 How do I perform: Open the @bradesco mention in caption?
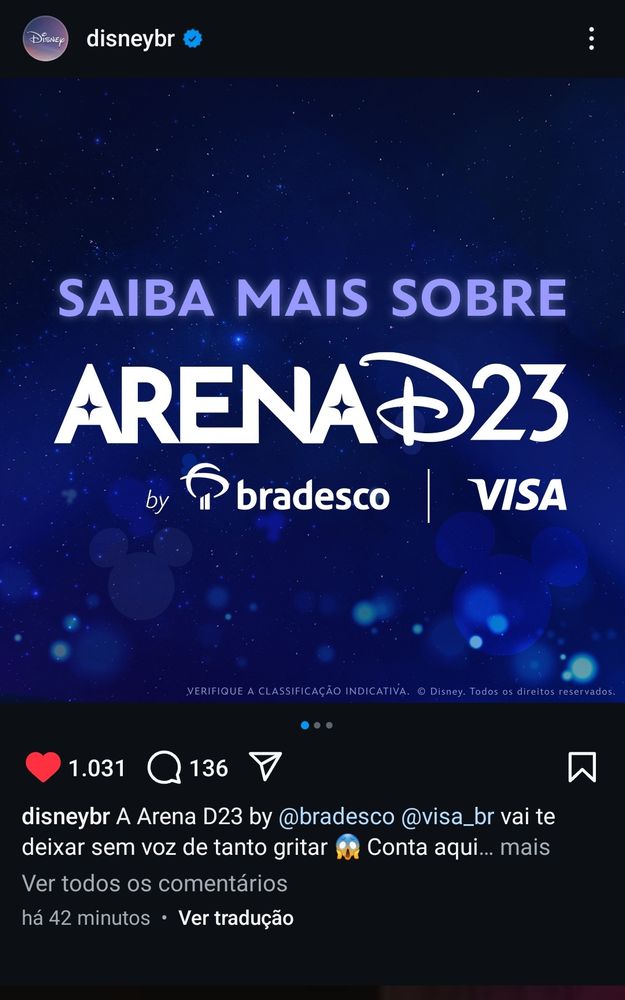tap(336, 816)
